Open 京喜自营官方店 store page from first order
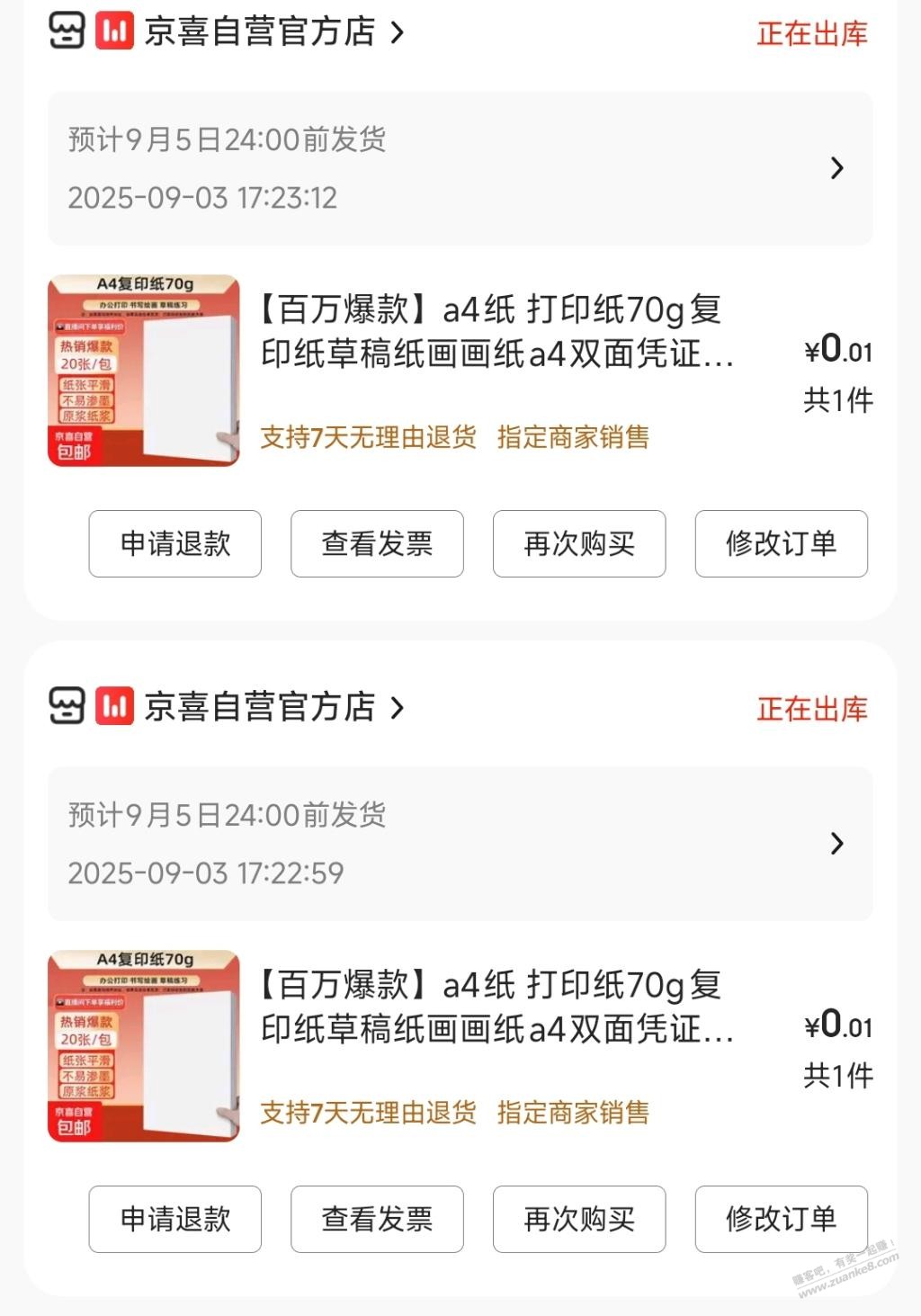921x1316 pixels. (261, 31)
